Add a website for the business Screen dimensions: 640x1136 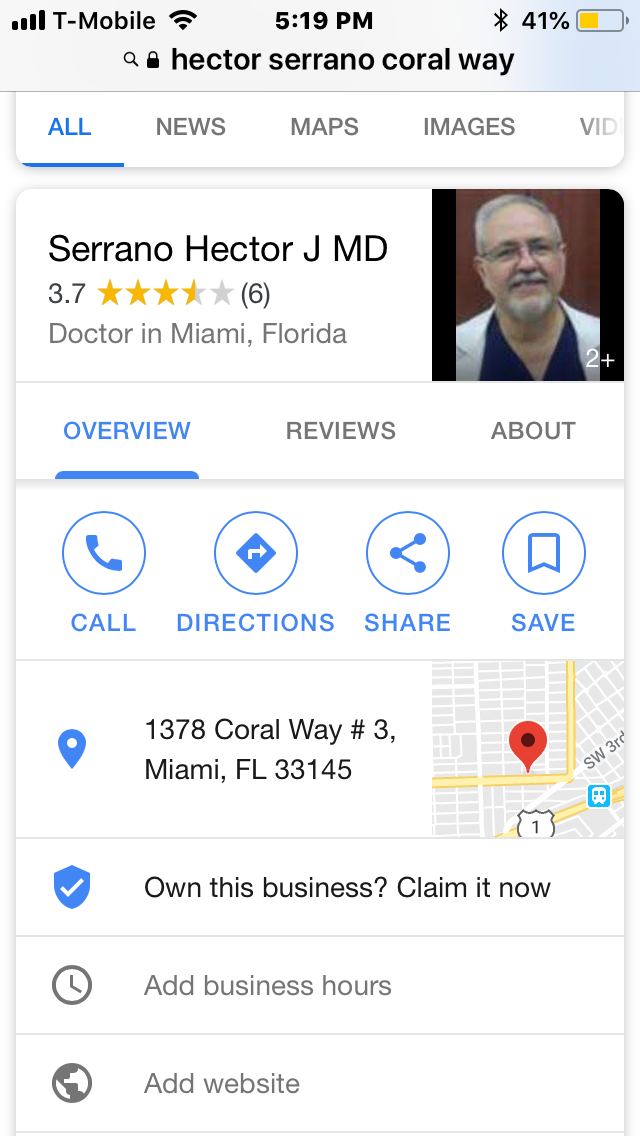[222, 1083]
